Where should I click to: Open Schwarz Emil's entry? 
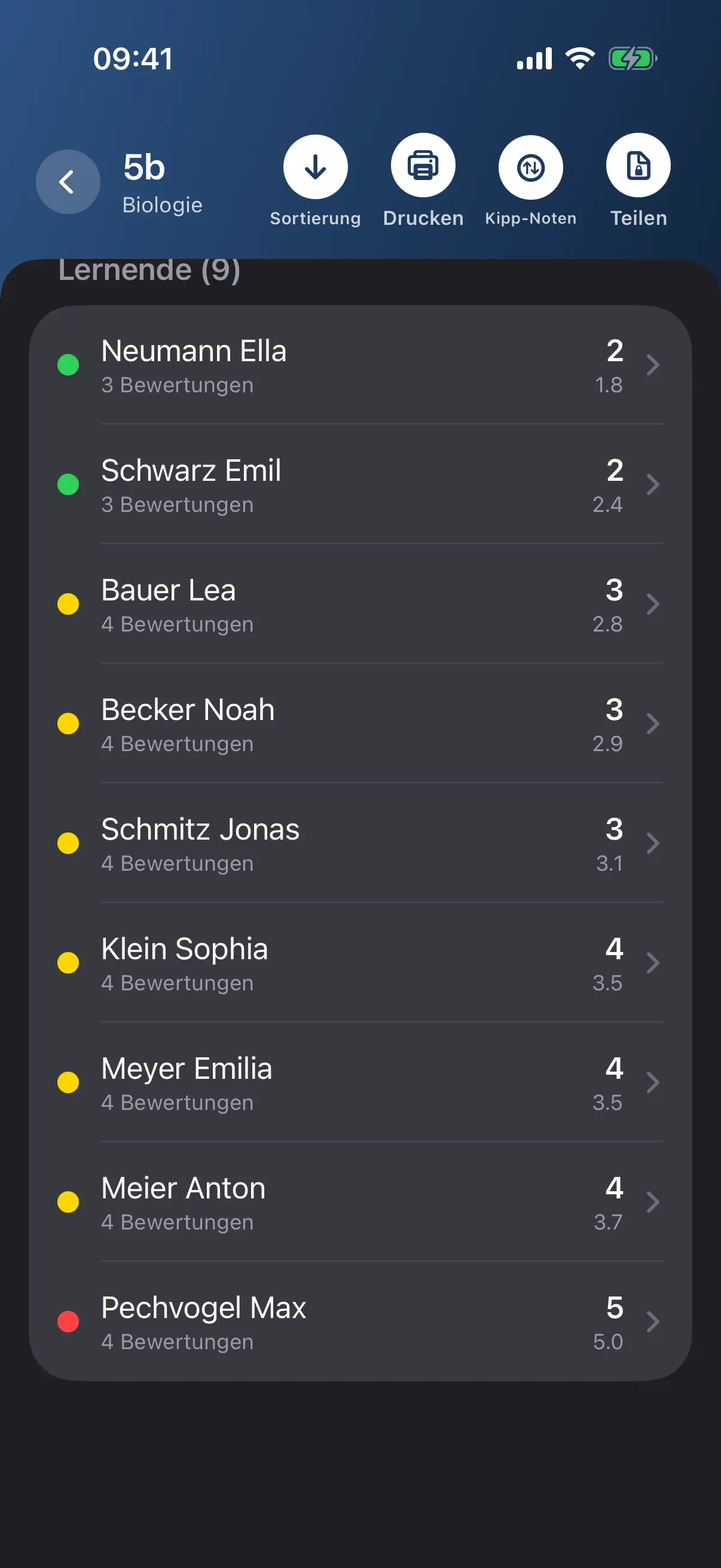coord(360,484)
